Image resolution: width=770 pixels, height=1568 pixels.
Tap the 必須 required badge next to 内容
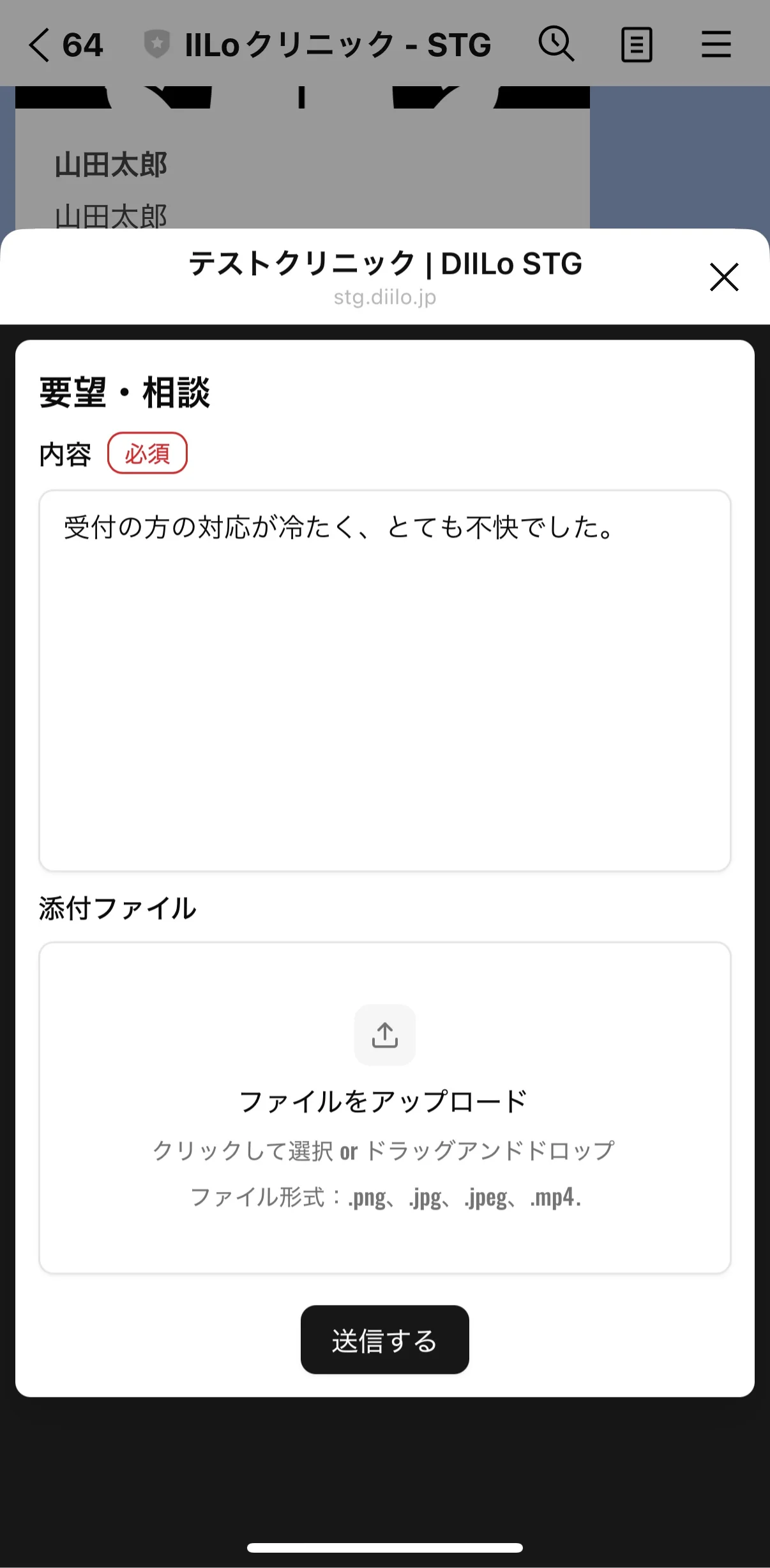point(147,453)
